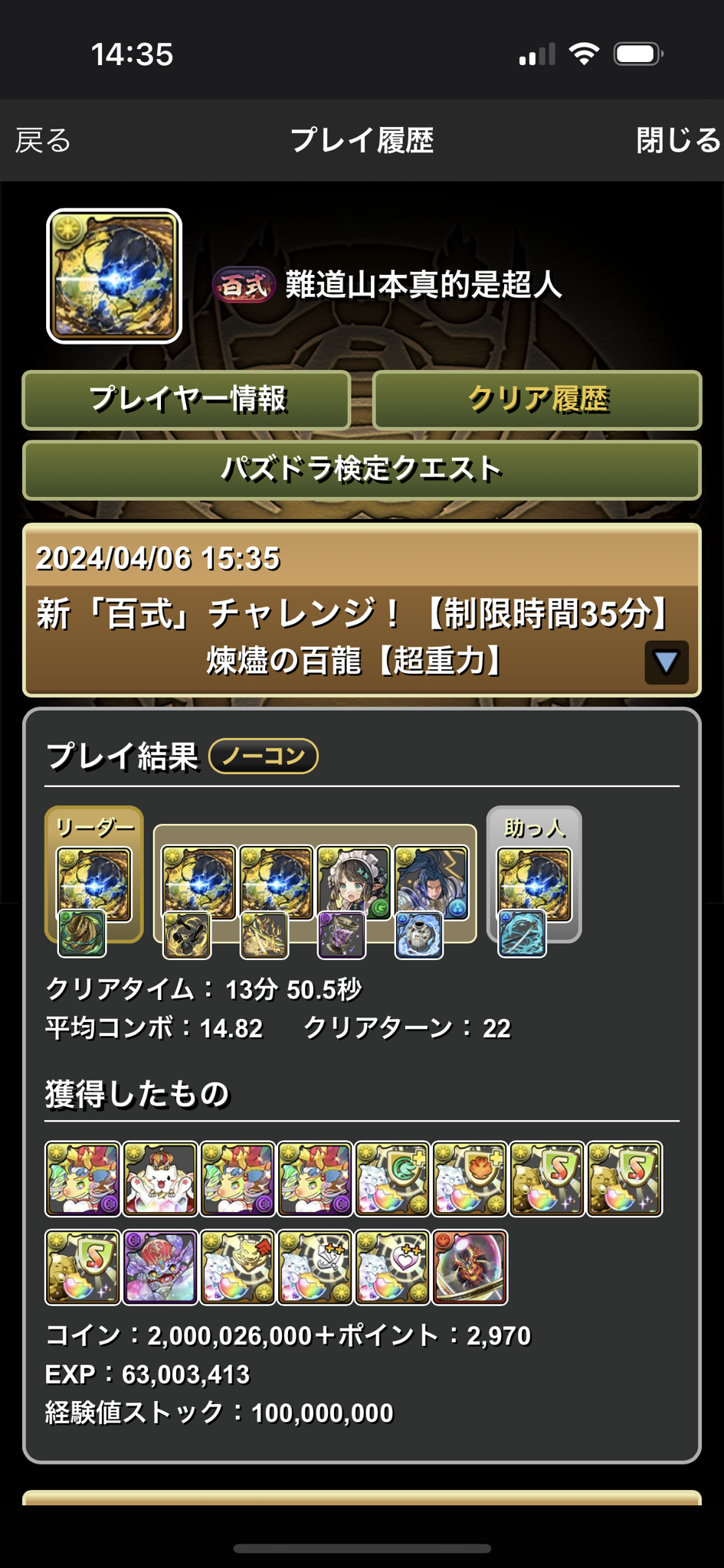
Task: Switch to クリア履歴 tab
Action: tap(537, 400)
